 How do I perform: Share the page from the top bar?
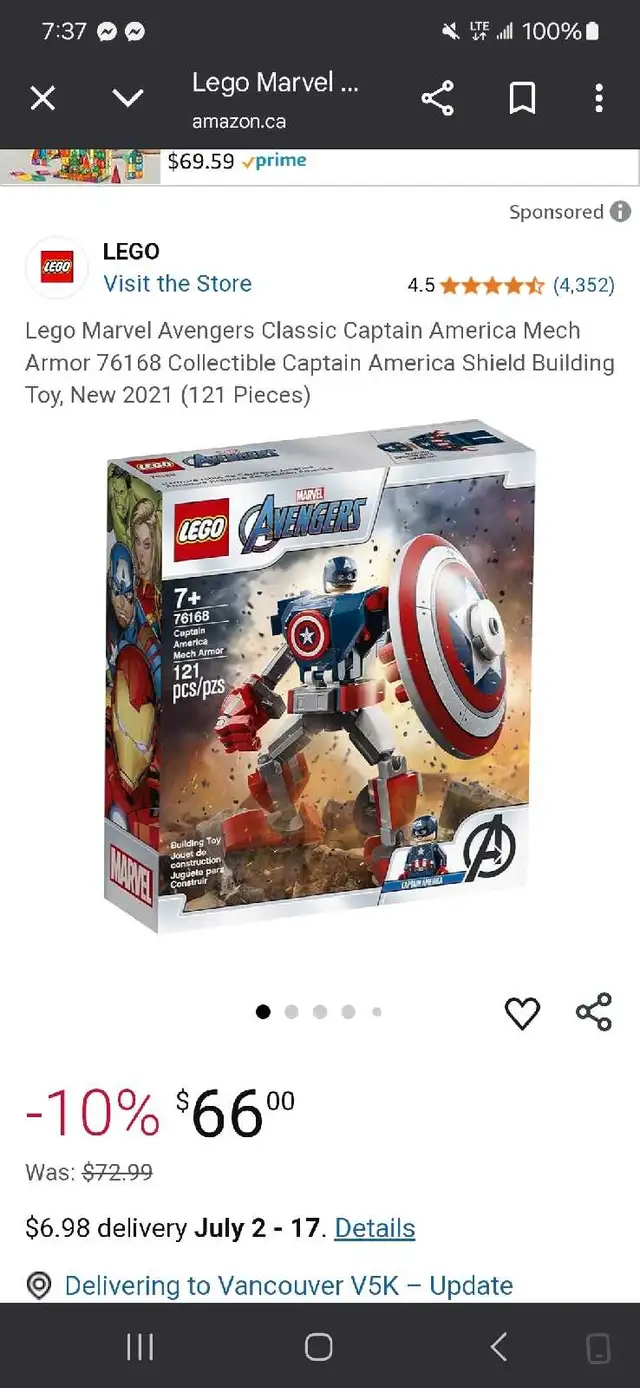[x=437, y=98]
